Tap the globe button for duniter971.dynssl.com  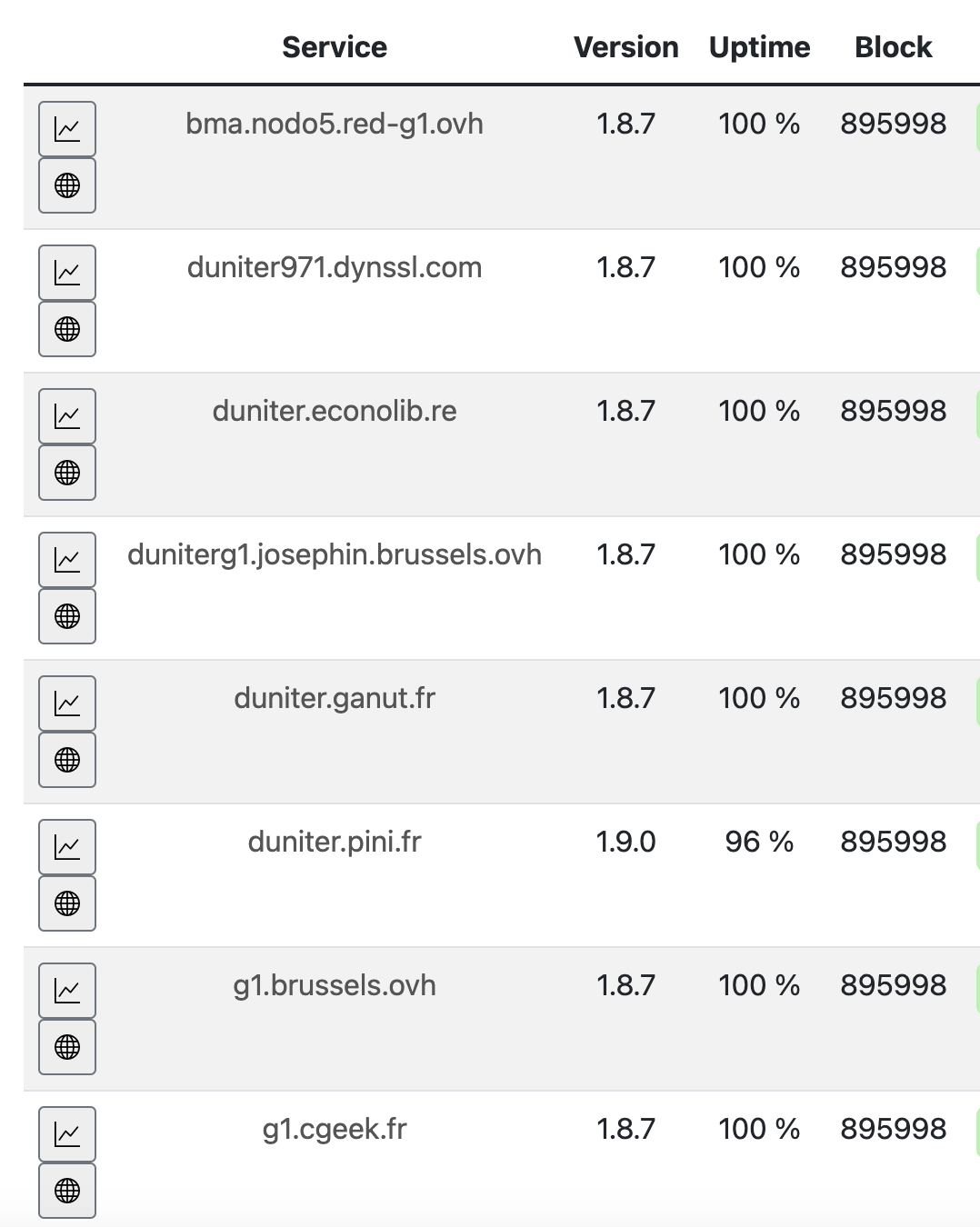coord(67,329)
